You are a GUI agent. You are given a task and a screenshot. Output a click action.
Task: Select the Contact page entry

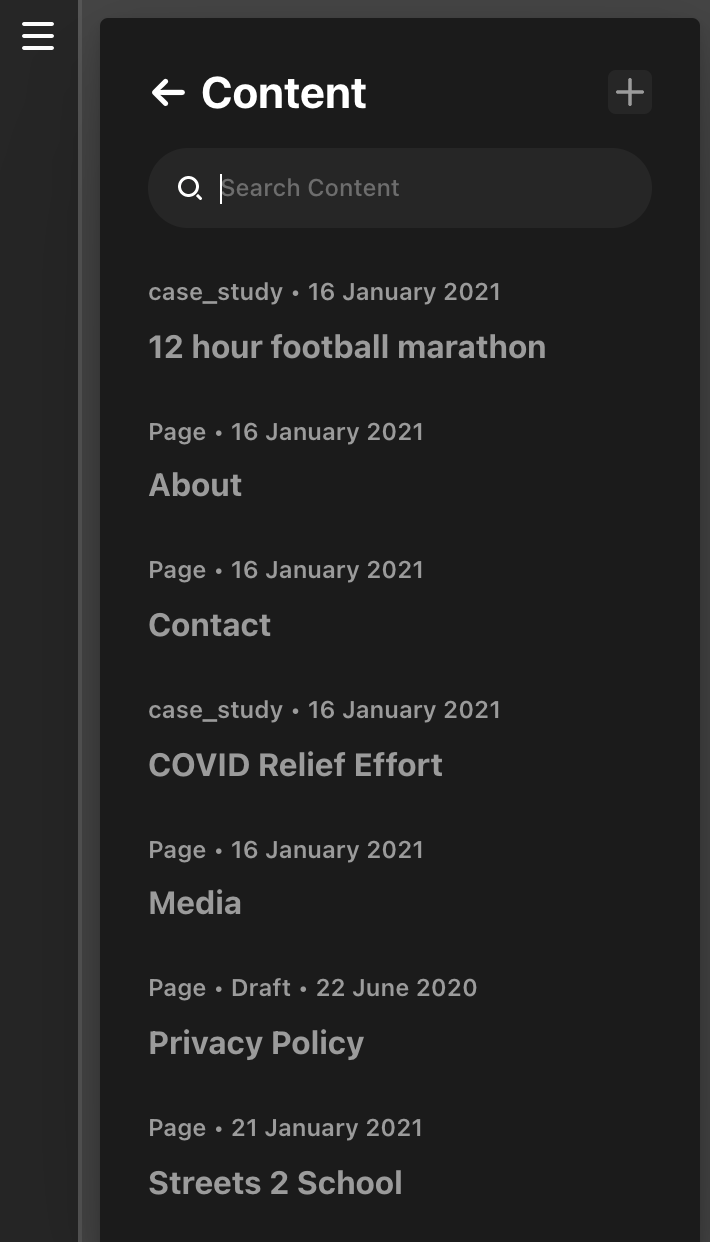tap(209, 625)
